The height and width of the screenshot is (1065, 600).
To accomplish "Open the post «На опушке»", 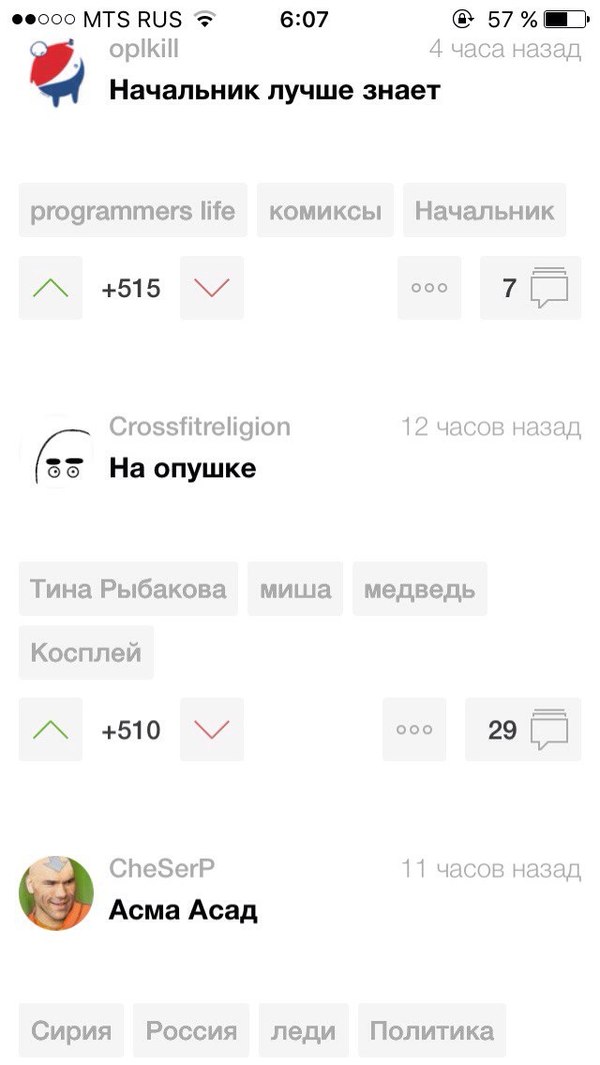I will (x=182, y=468).
